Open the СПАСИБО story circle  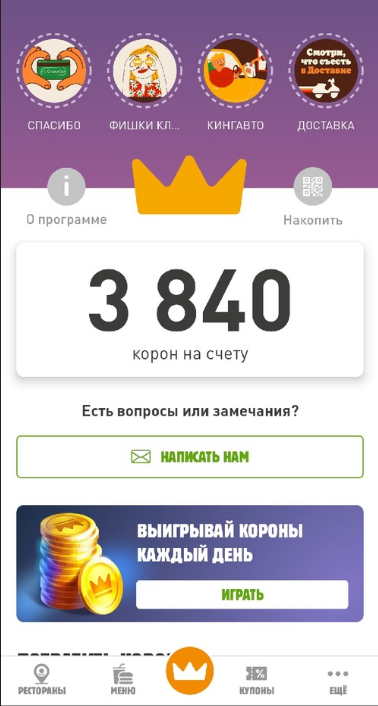pos(54,71)
